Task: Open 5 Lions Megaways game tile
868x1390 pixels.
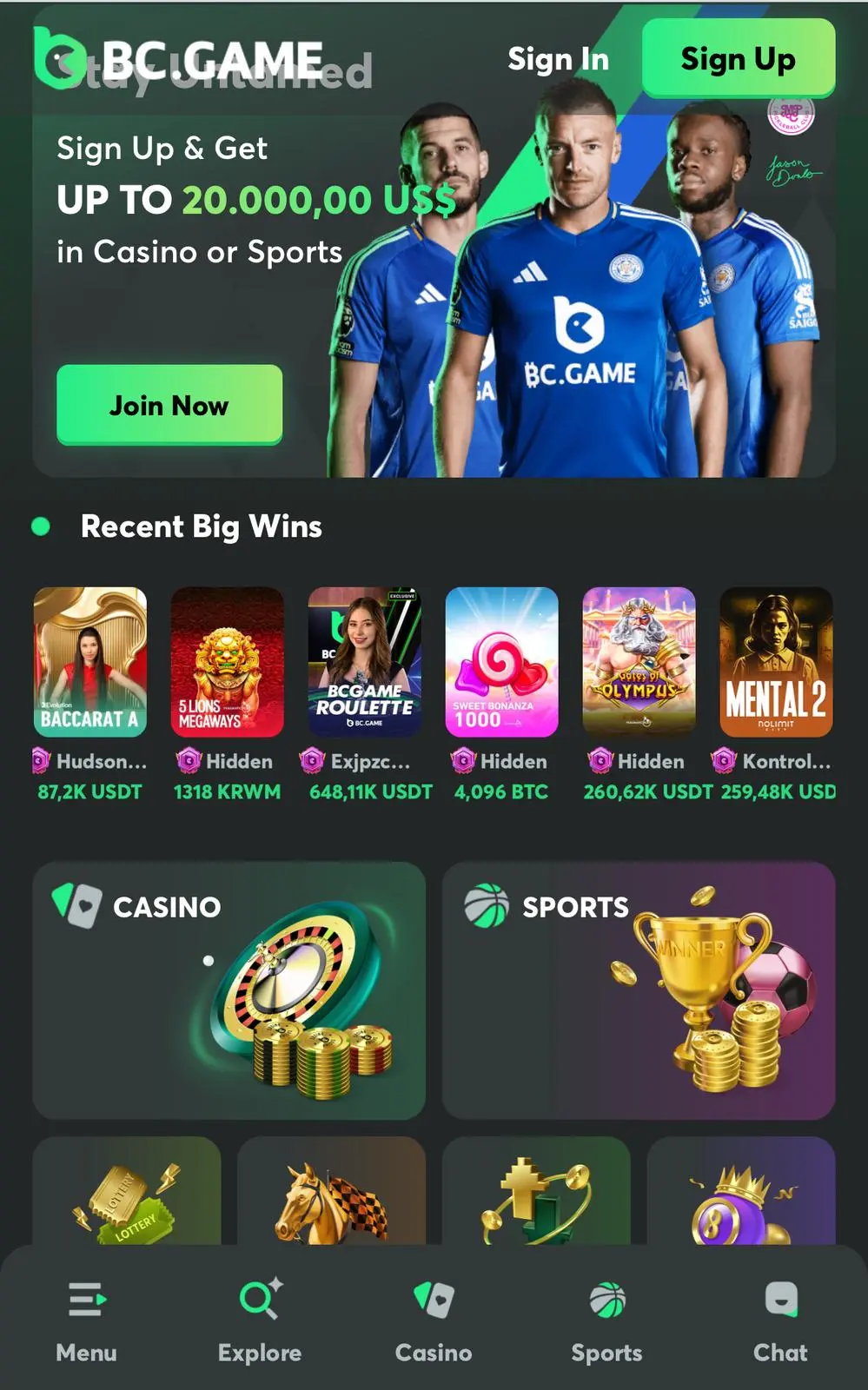Action: pos(227,662)
